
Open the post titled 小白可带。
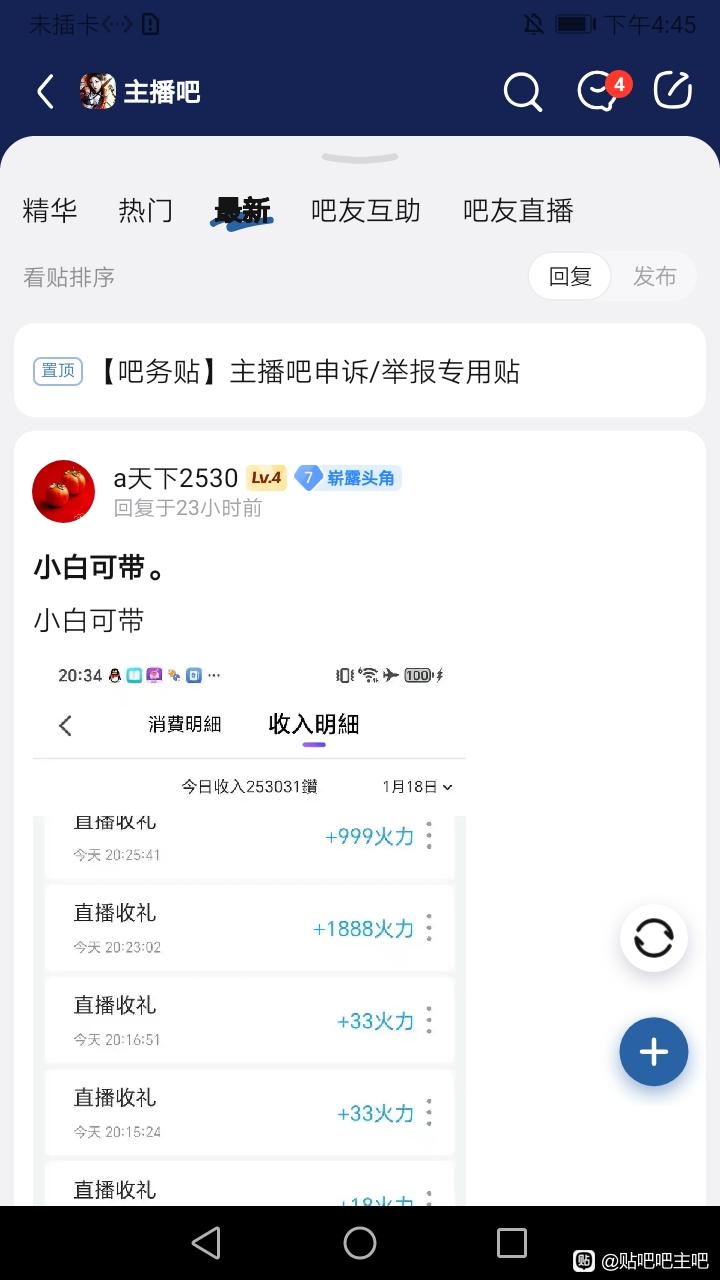[100, 567]
